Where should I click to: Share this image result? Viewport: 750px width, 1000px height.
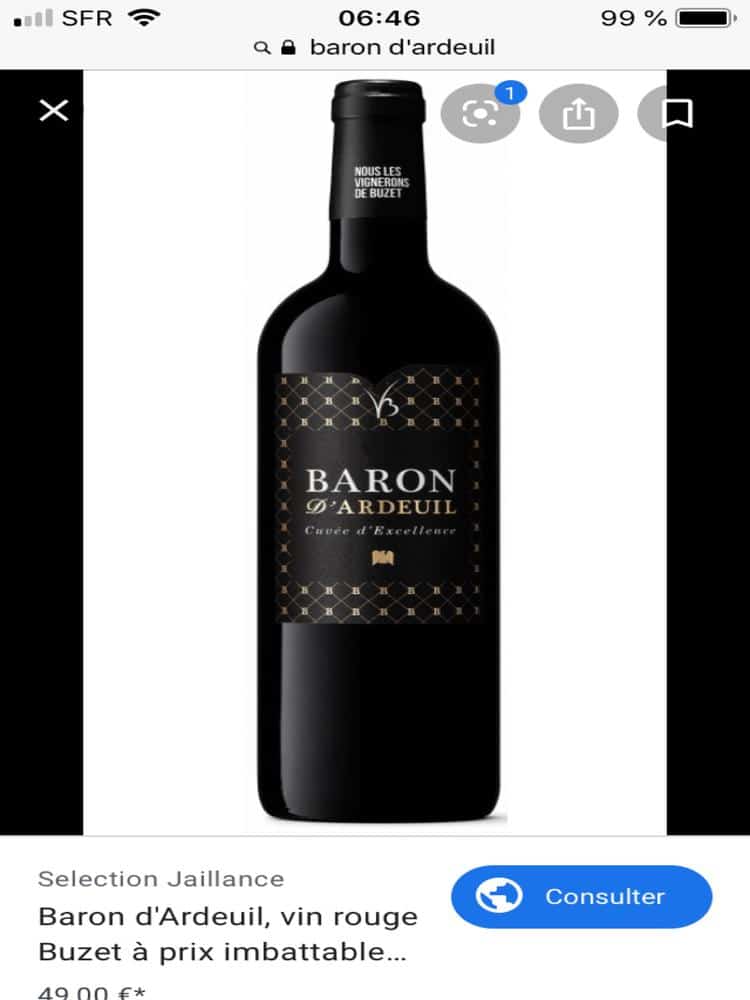578,114
